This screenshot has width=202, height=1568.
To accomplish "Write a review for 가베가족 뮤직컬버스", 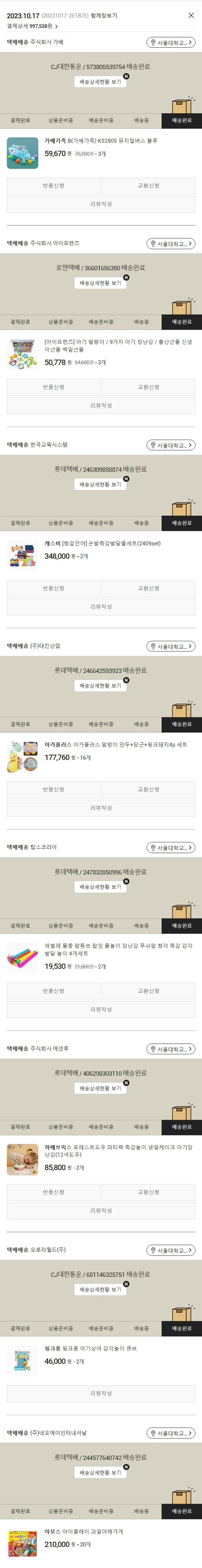I will [x=101, y=204].
